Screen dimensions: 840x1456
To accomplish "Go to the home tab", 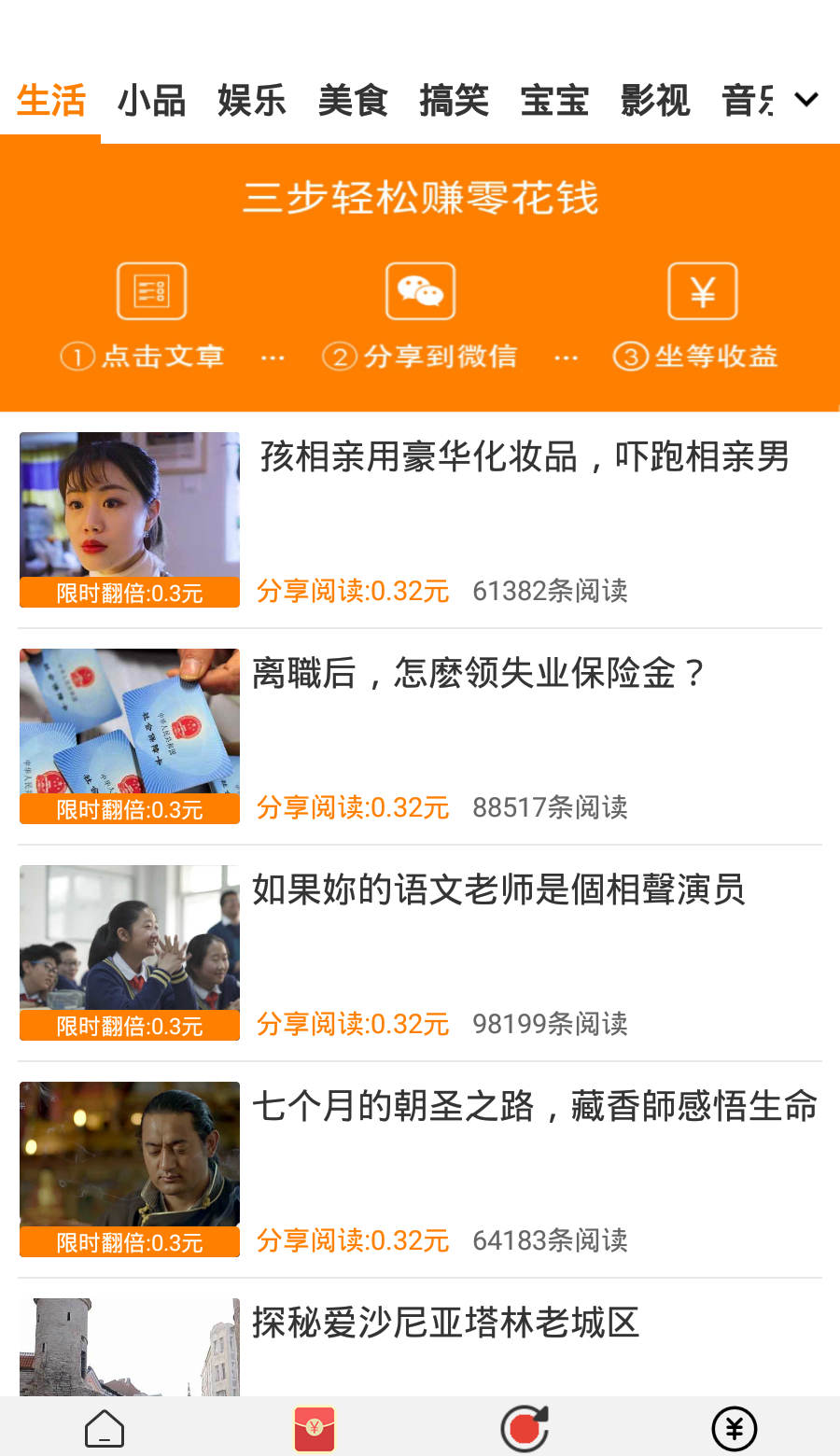I will click(105, 1429).
